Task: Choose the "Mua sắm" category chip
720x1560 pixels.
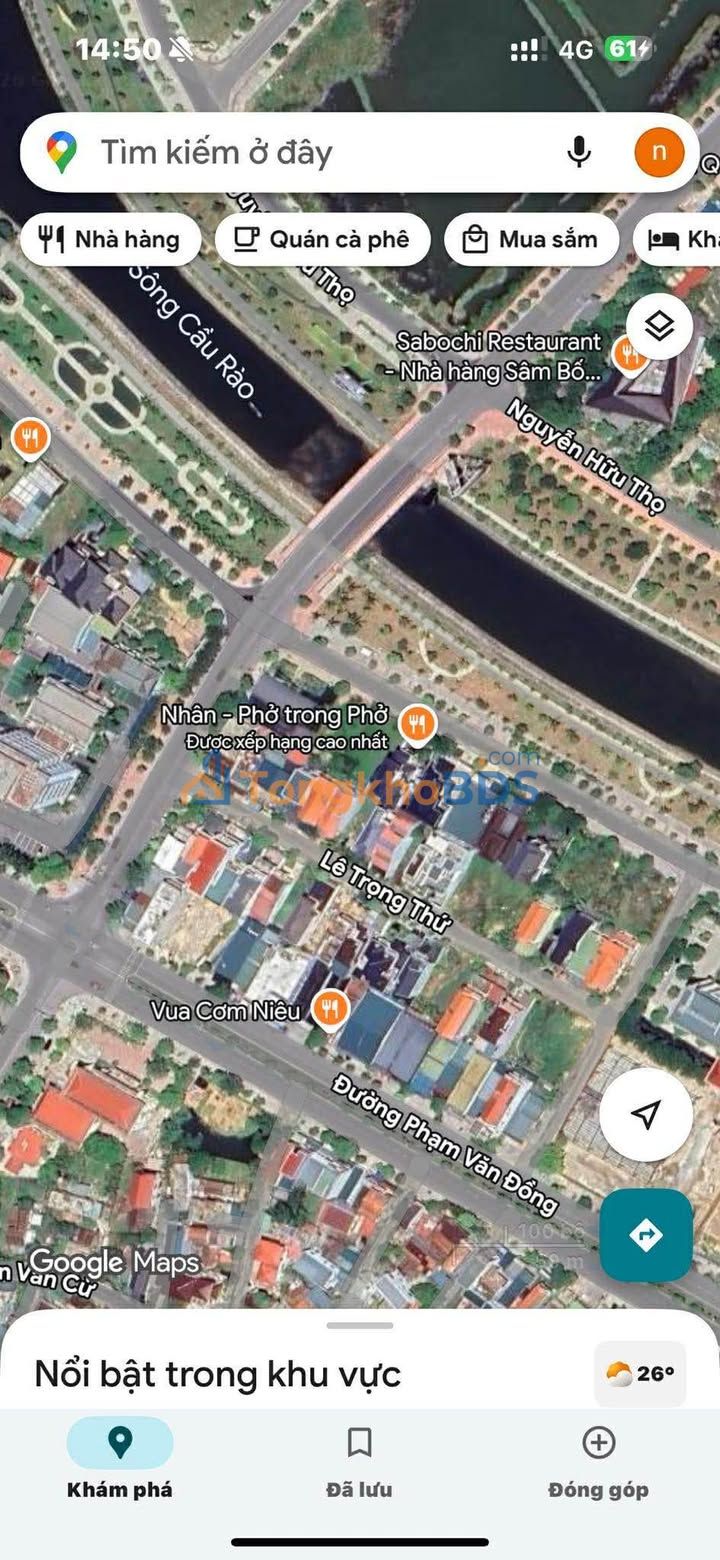Action: [x=531, y=240]
